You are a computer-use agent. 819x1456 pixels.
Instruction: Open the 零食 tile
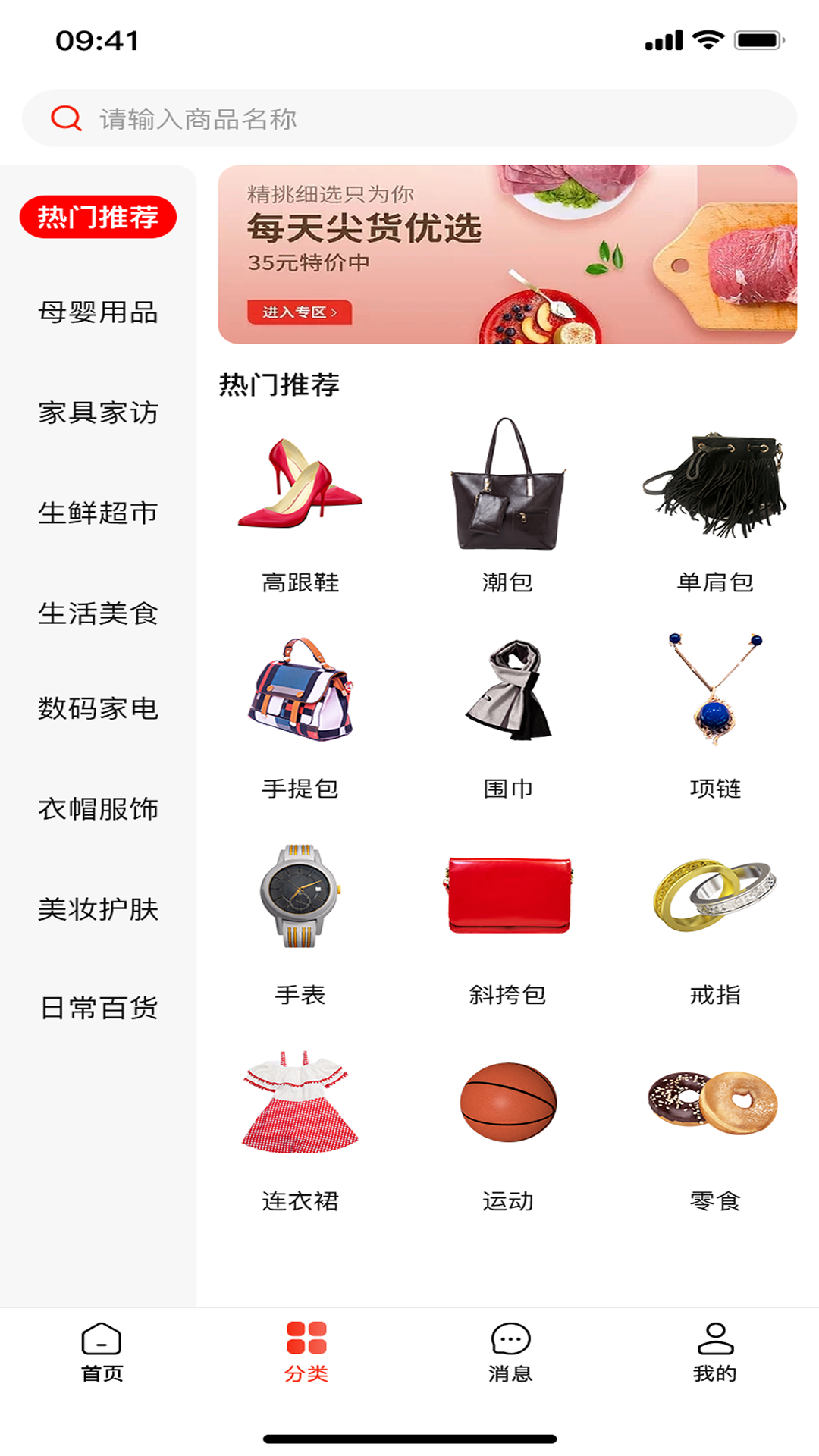(714, 1126)
